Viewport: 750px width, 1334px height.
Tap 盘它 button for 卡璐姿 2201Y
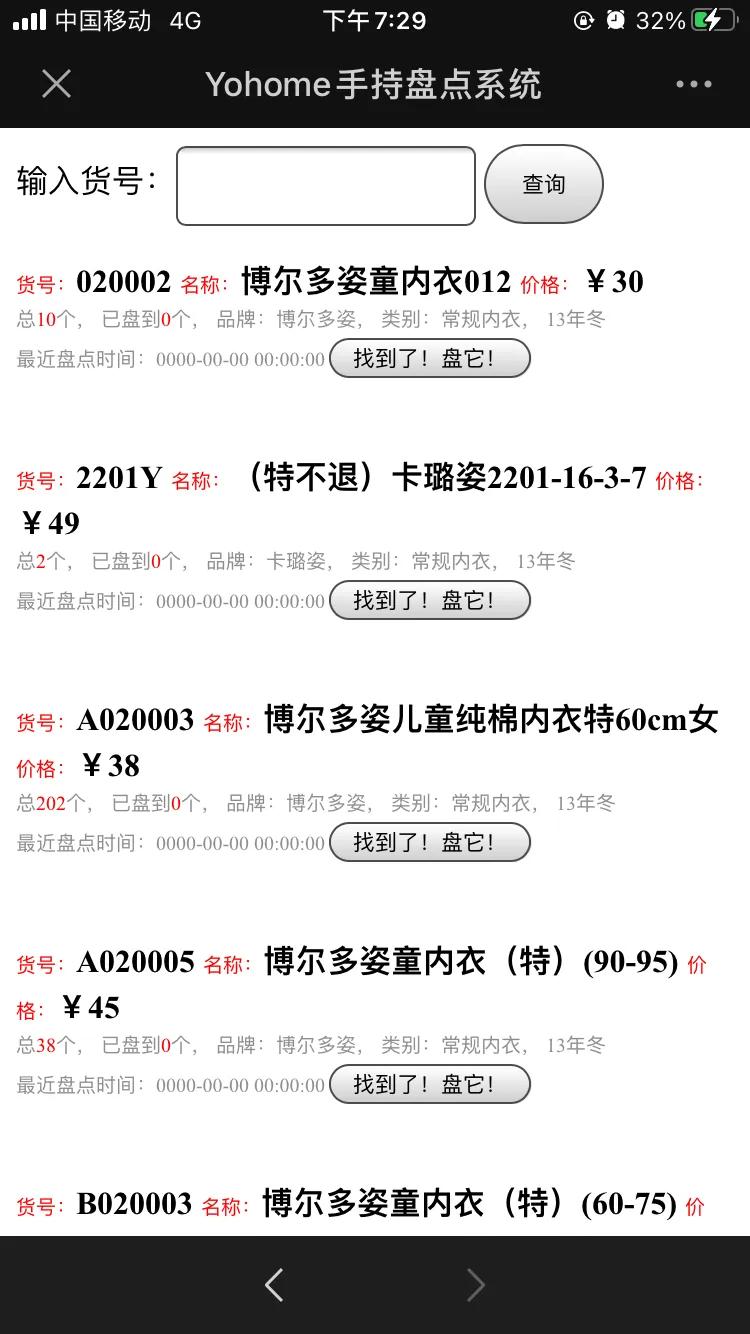coord(430,600)
